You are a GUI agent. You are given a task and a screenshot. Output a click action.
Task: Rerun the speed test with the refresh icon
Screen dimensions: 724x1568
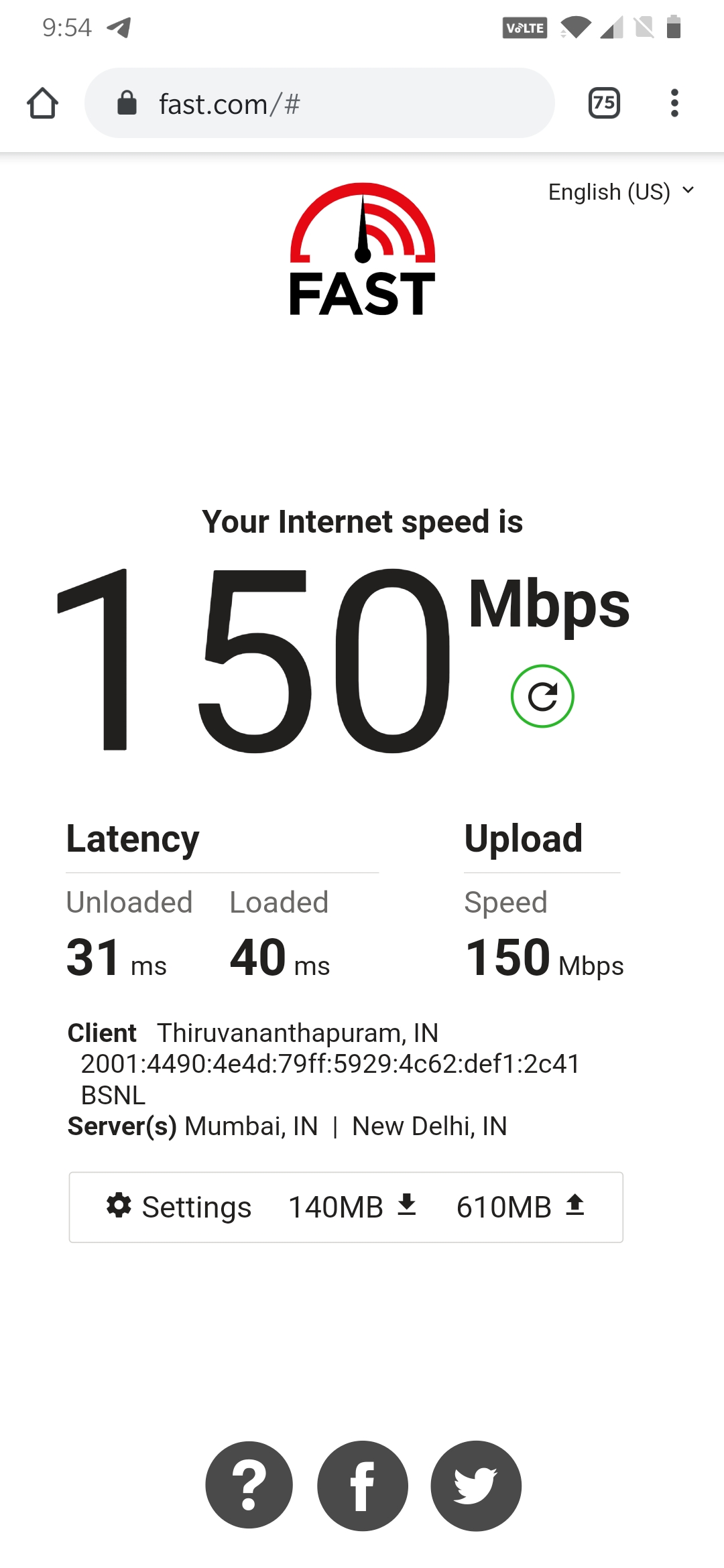pos(542,696)
